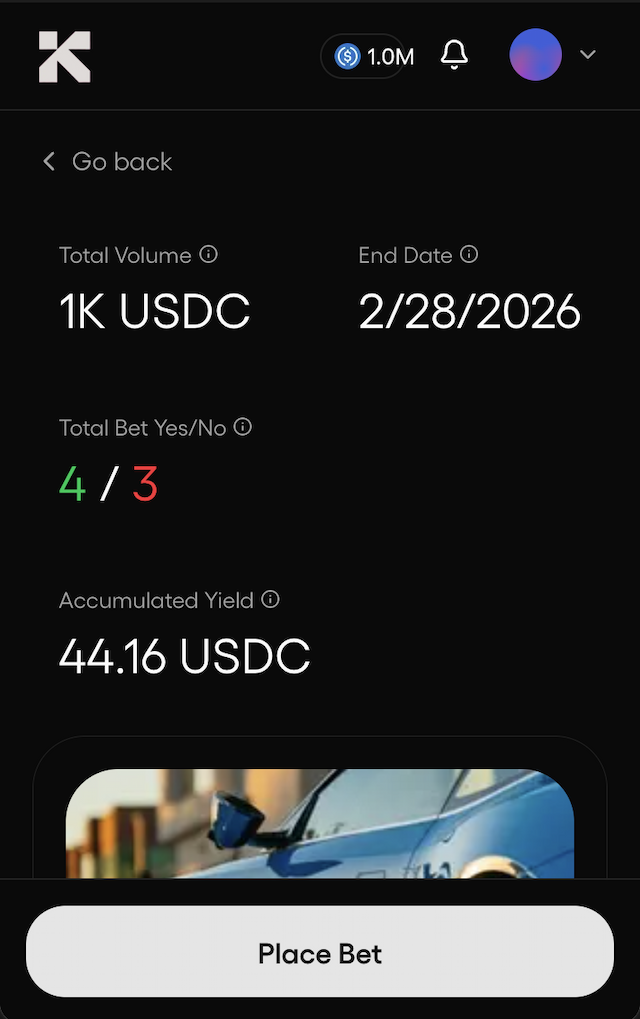Viewport: 640px width, 1019px height.
Task: Go back to the previous page
Action: [107, 162]
